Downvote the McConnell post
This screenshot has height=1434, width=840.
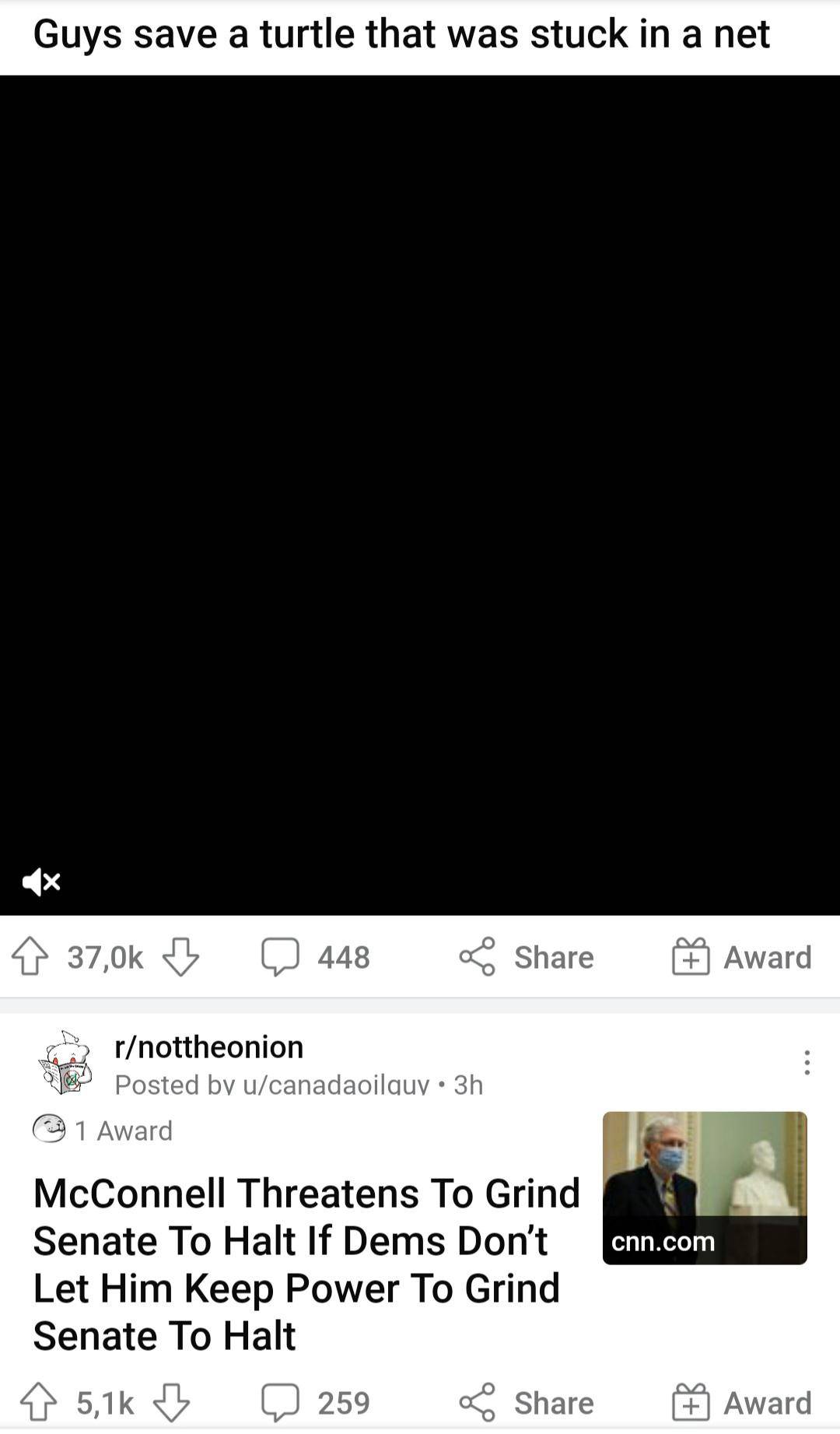[x=172, y=1403]
